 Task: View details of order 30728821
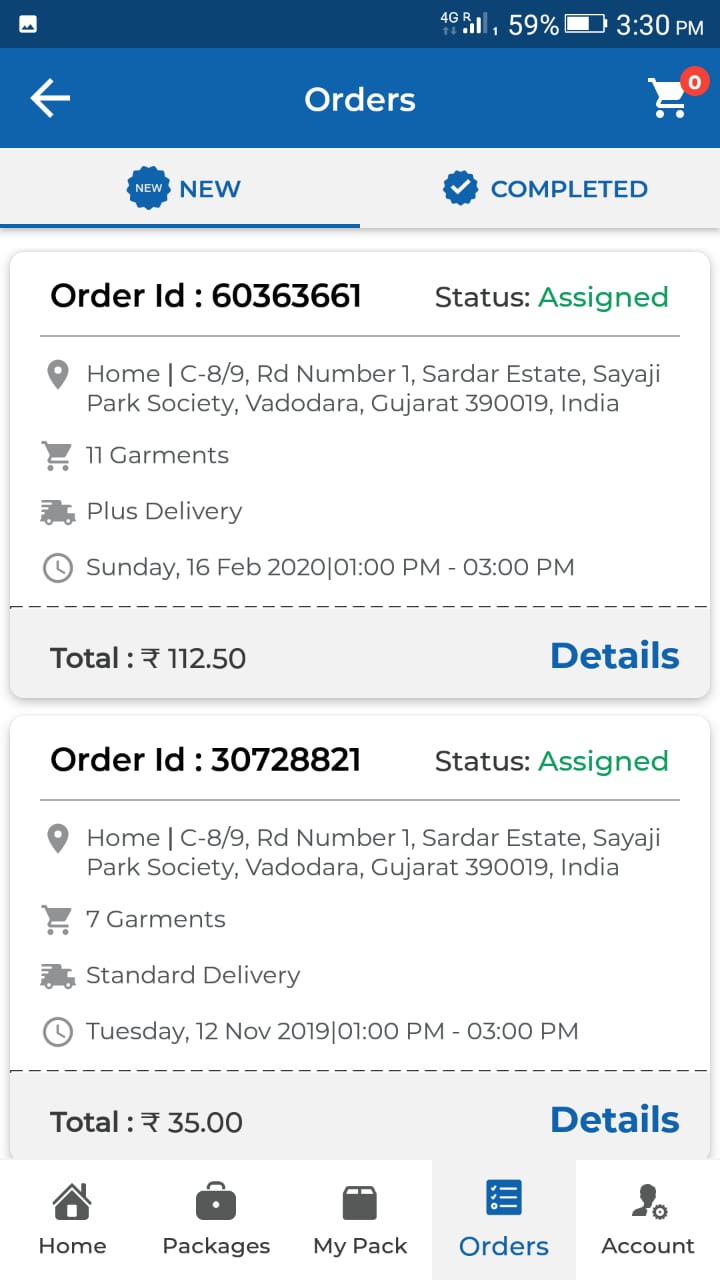[x=614, y=1120]
